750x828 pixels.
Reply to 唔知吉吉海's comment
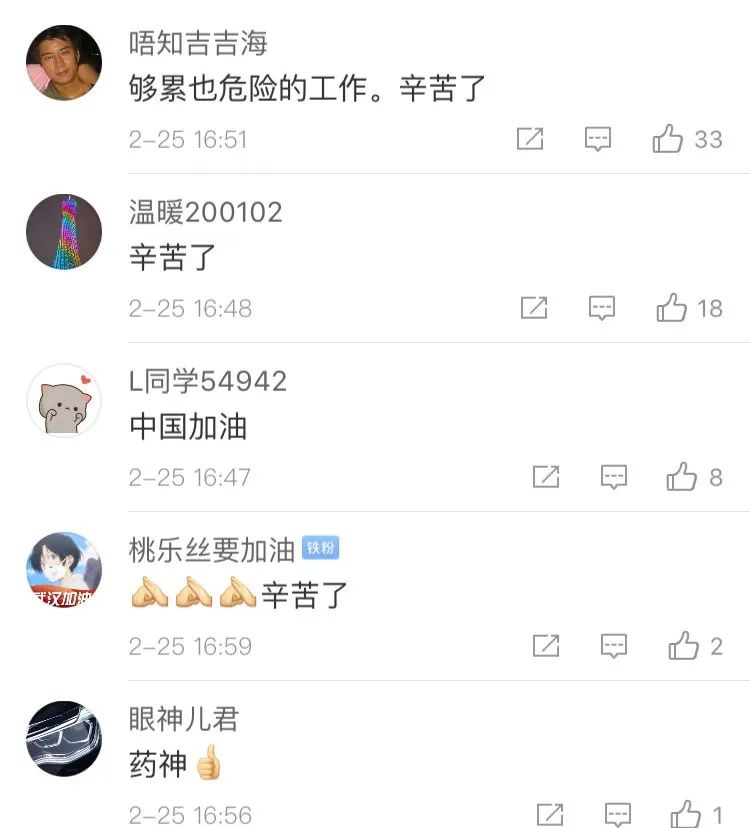click(598, 139)
